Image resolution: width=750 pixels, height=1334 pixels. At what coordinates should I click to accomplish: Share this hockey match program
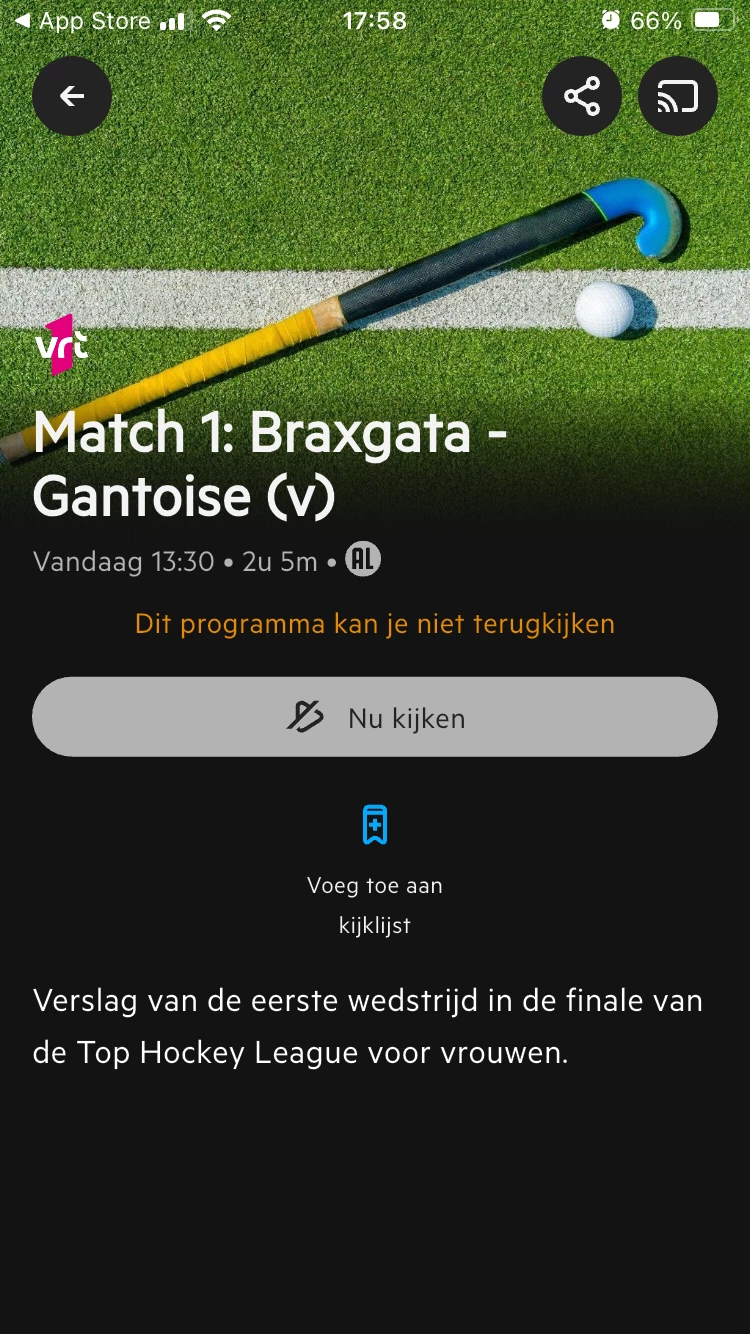click(x=581, y=96)
